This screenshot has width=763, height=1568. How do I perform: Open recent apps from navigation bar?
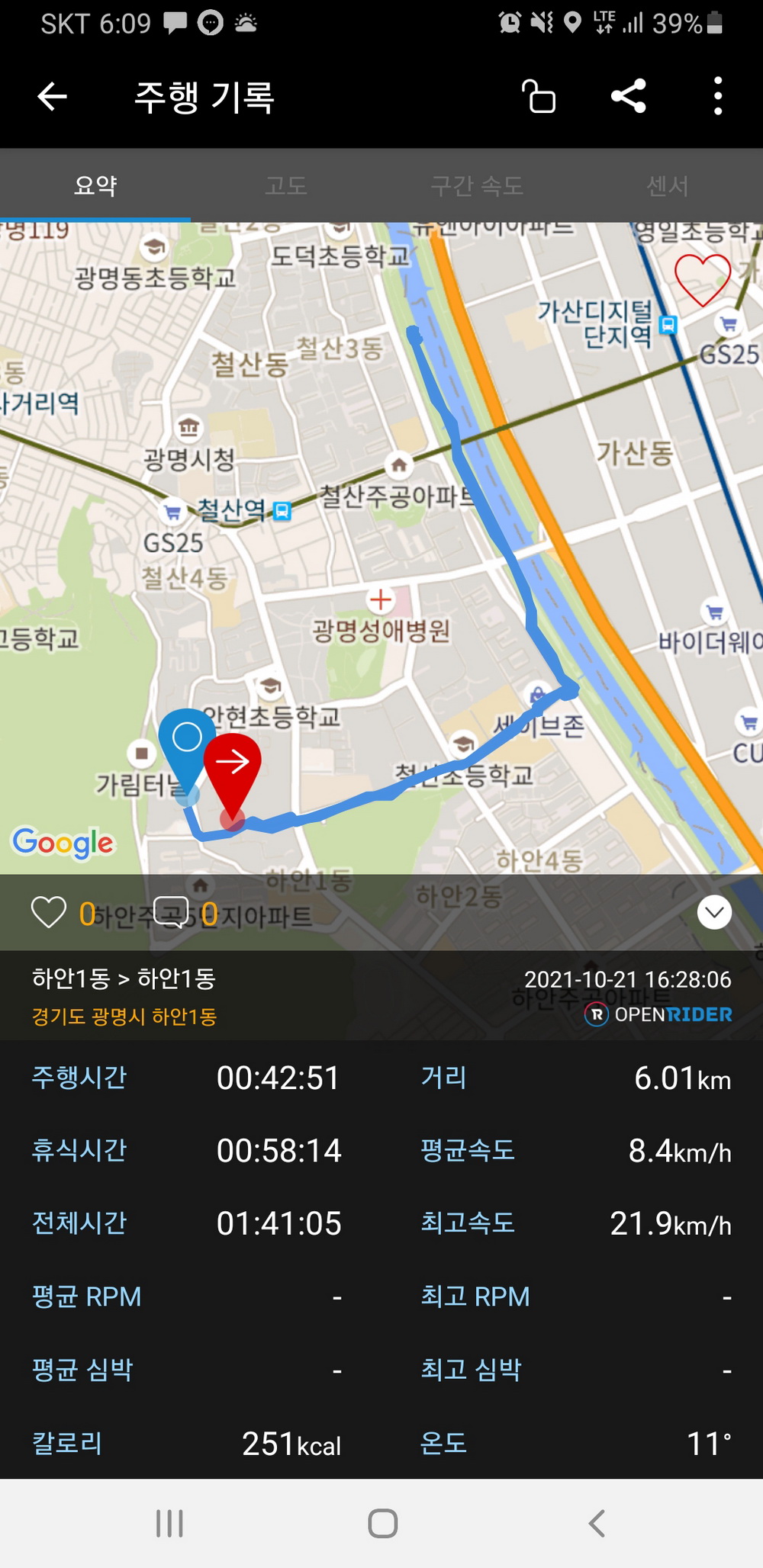point(169,1523)
